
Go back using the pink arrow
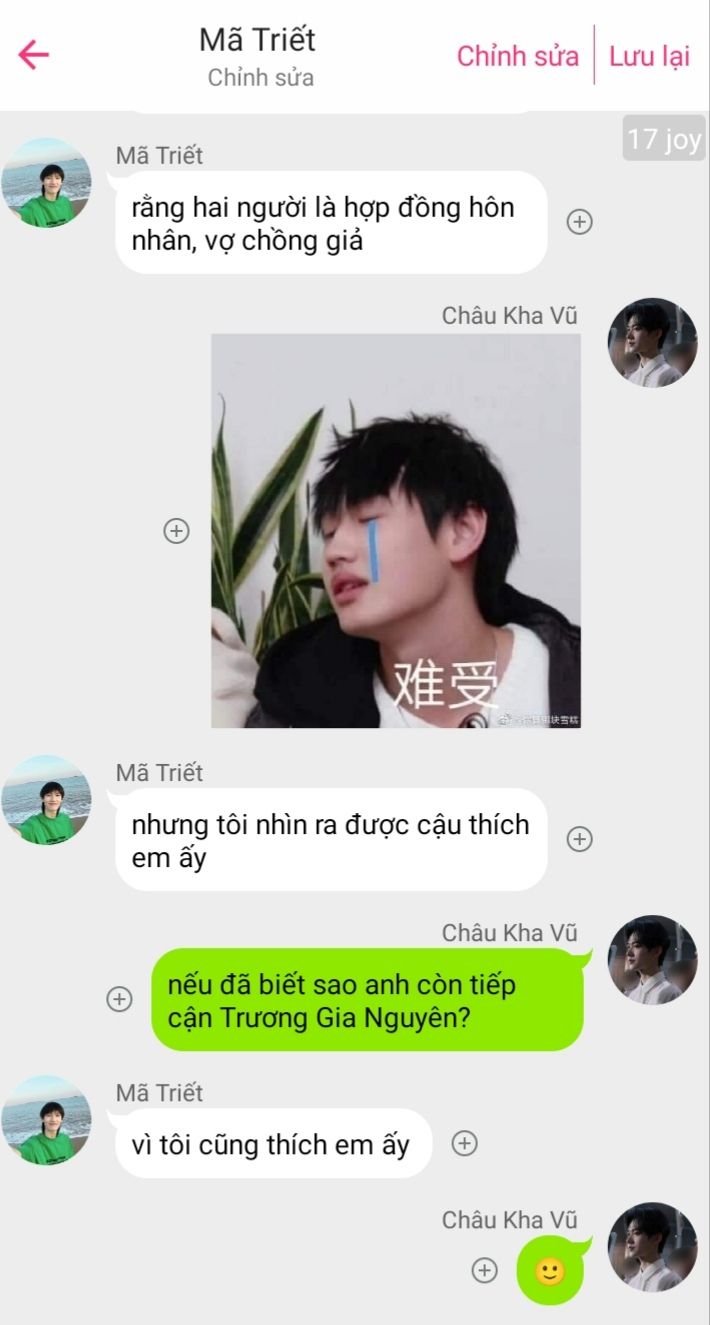pos(34,55)
